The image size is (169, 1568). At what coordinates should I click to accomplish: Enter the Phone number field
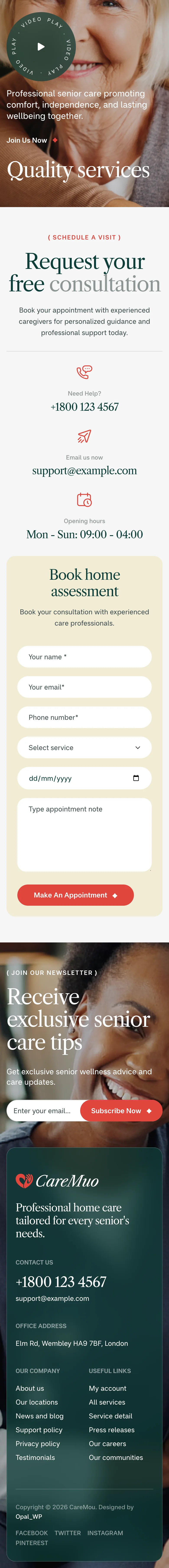(x=84, y=718)
